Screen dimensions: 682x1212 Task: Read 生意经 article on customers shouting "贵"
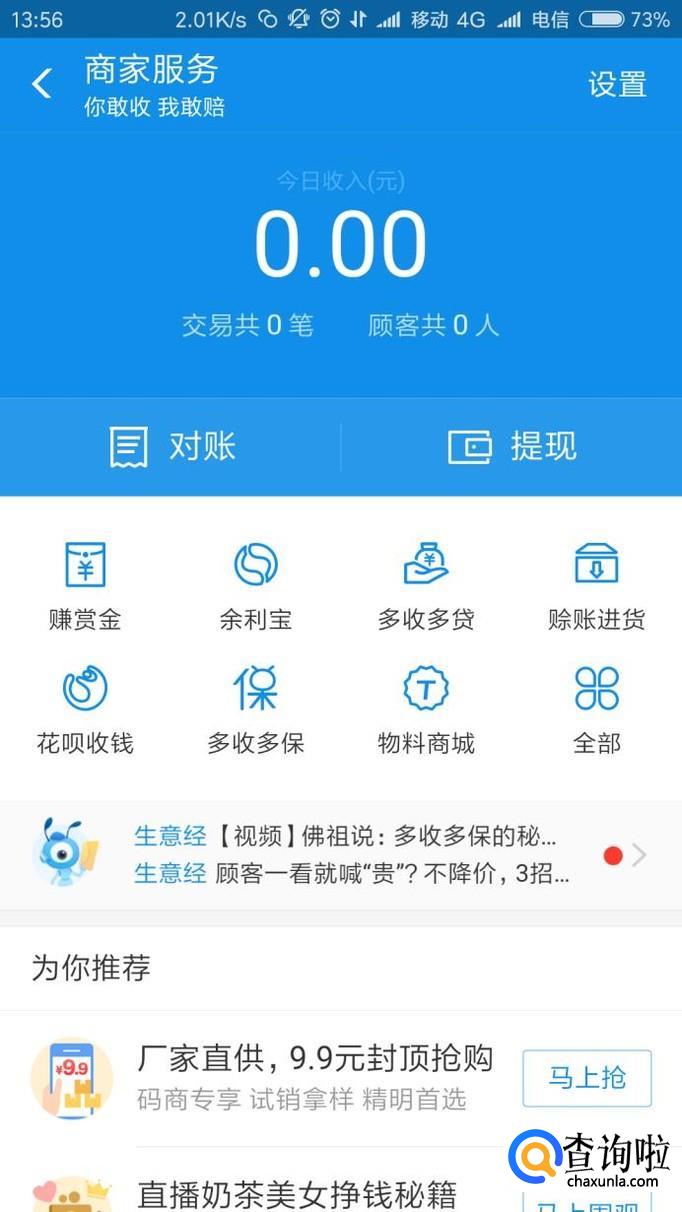click(352, 874)
